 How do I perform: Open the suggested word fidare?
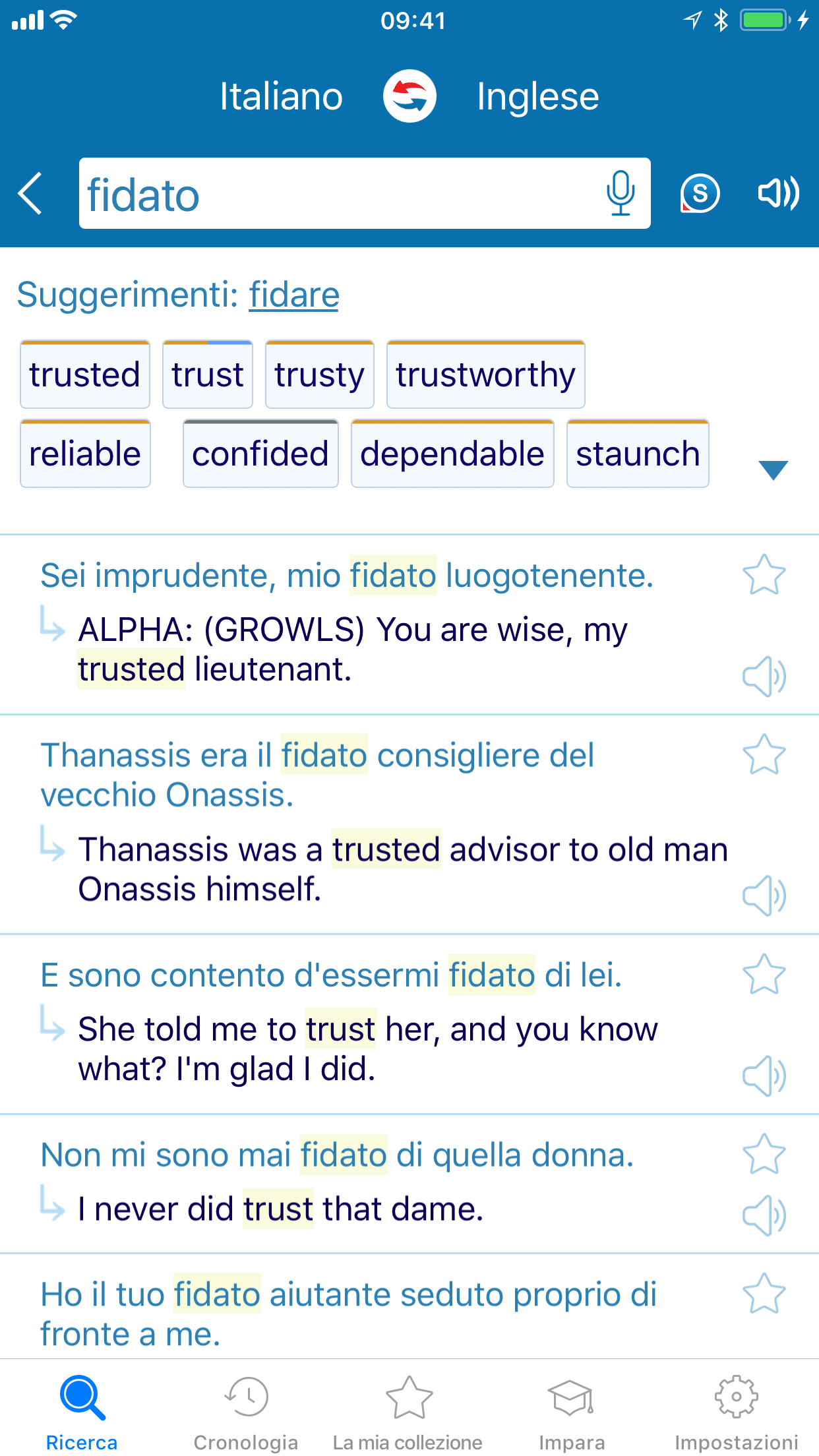point(293,295)
